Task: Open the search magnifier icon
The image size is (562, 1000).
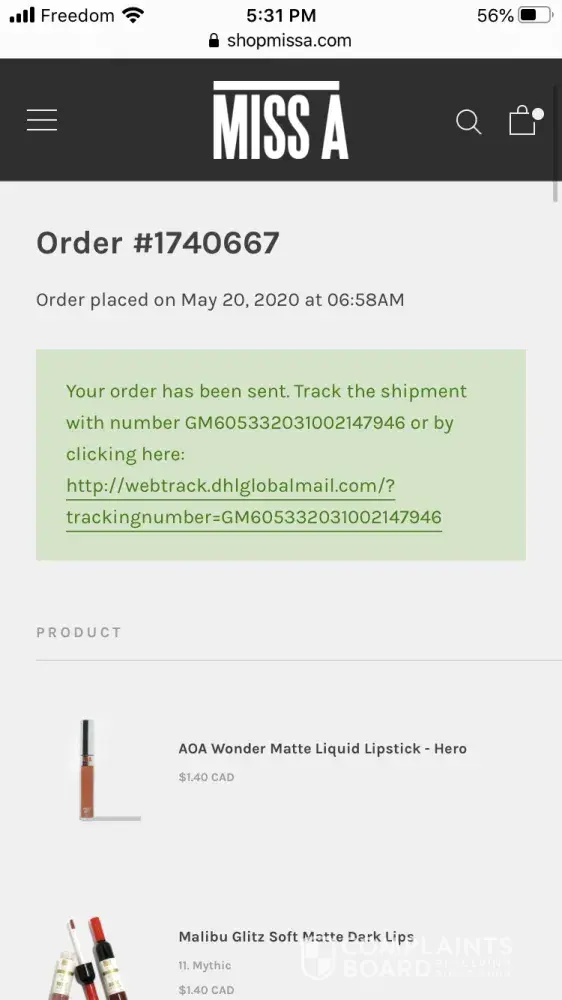Action: click(469, 121)
